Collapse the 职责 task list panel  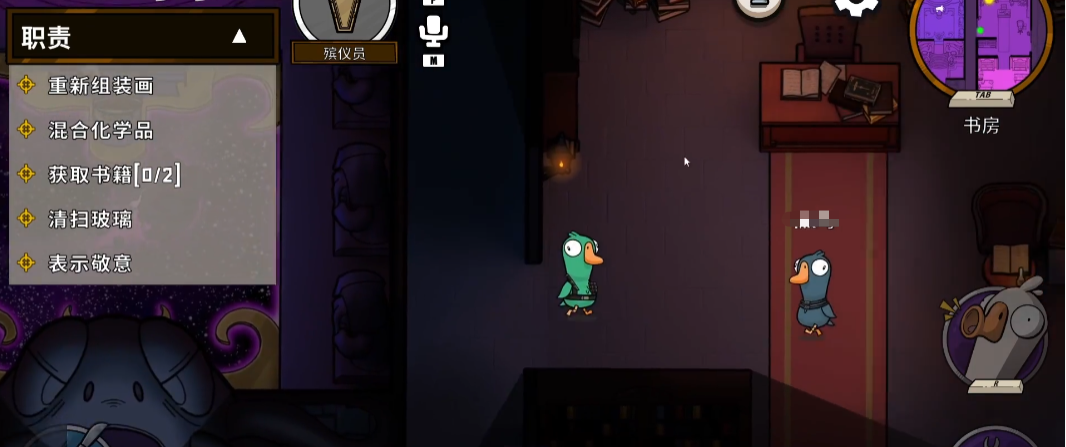click(x=239, y=37)
